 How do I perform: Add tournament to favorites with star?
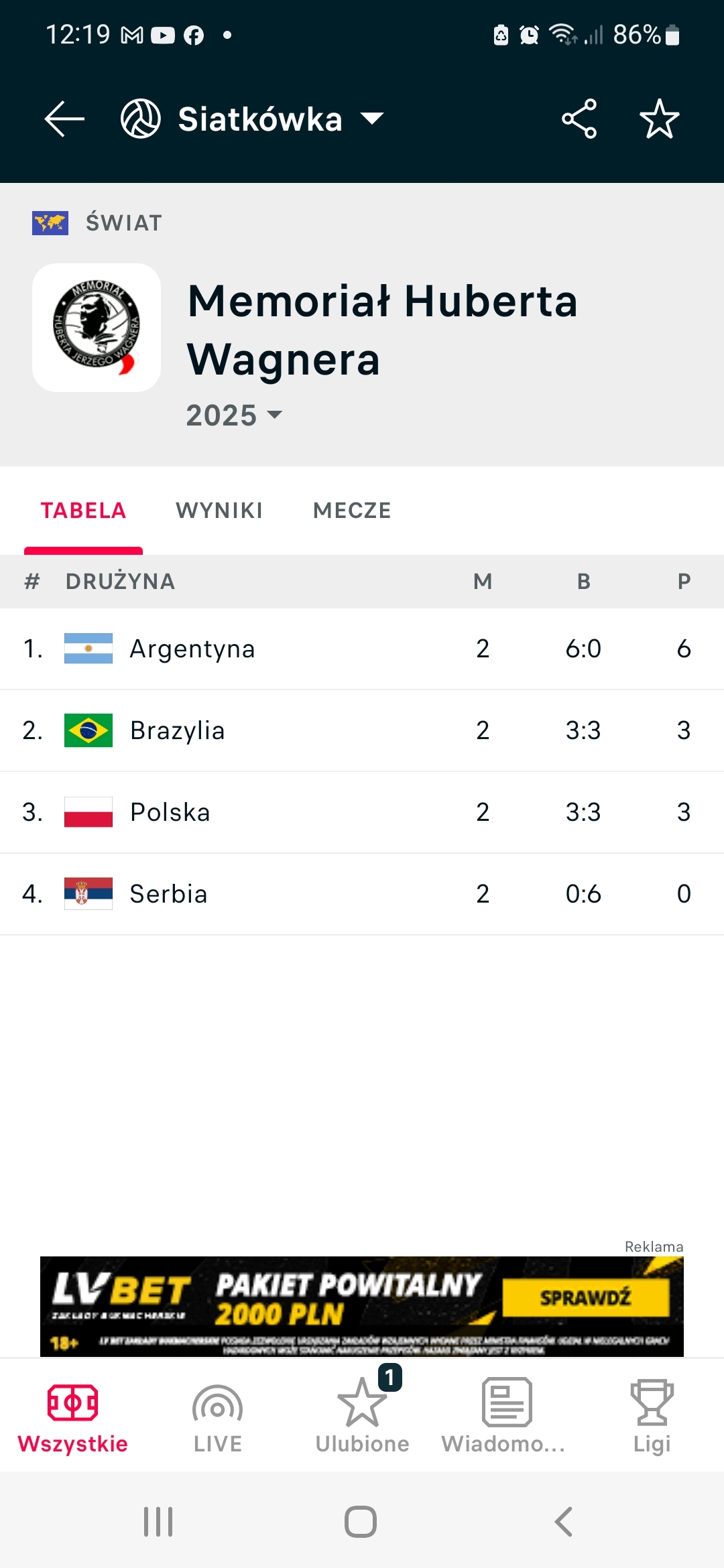659,119
